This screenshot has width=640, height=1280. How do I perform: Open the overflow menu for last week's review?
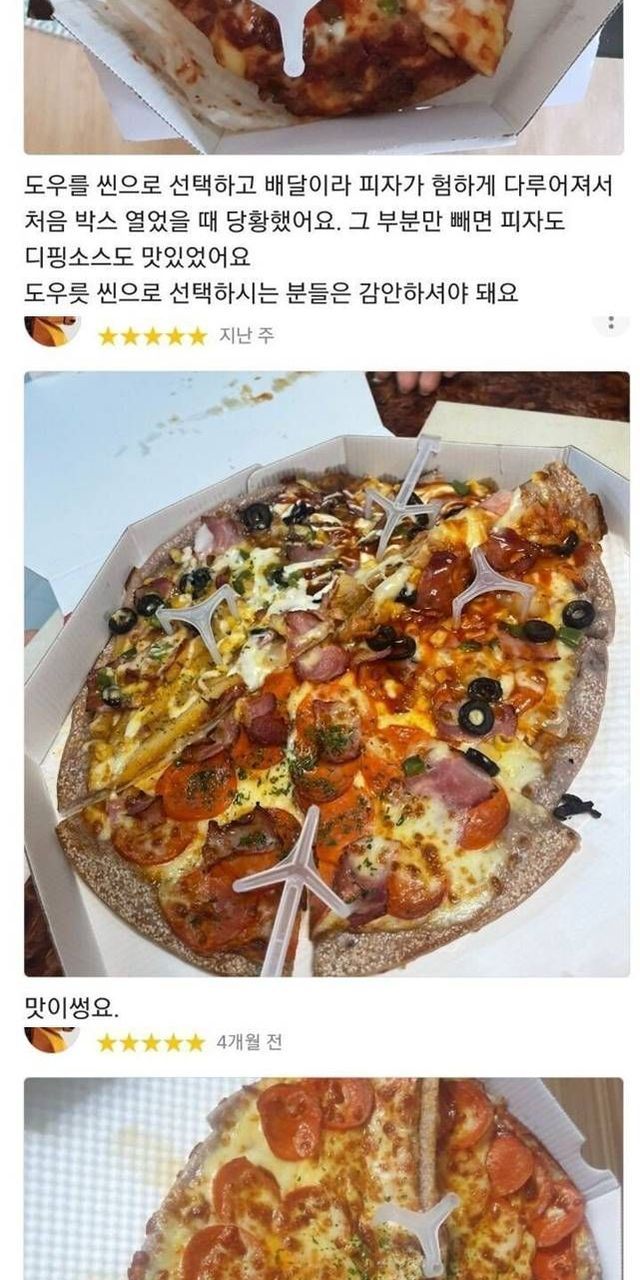point(610,325)
